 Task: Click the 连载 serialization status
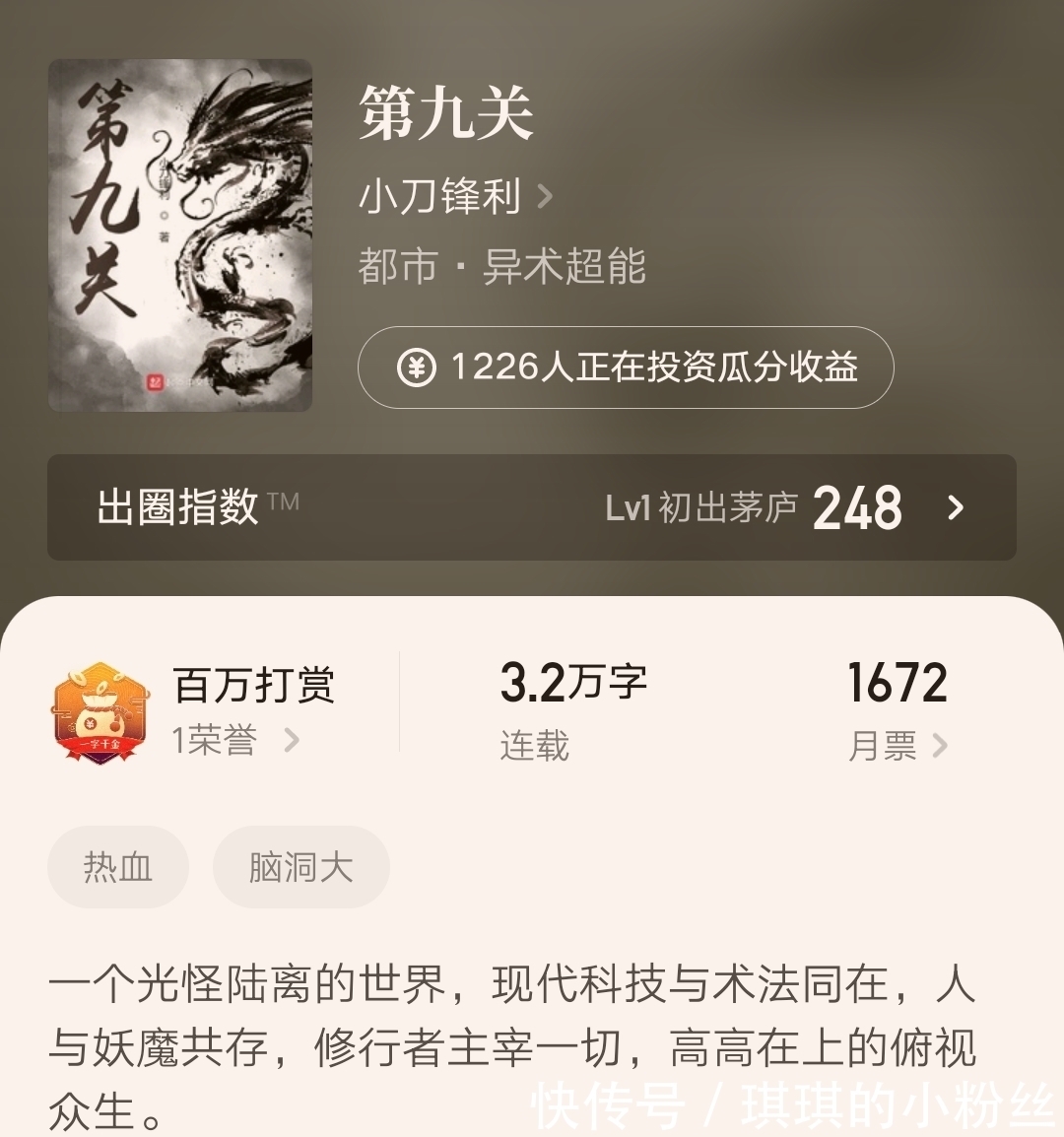coord(533,747)
